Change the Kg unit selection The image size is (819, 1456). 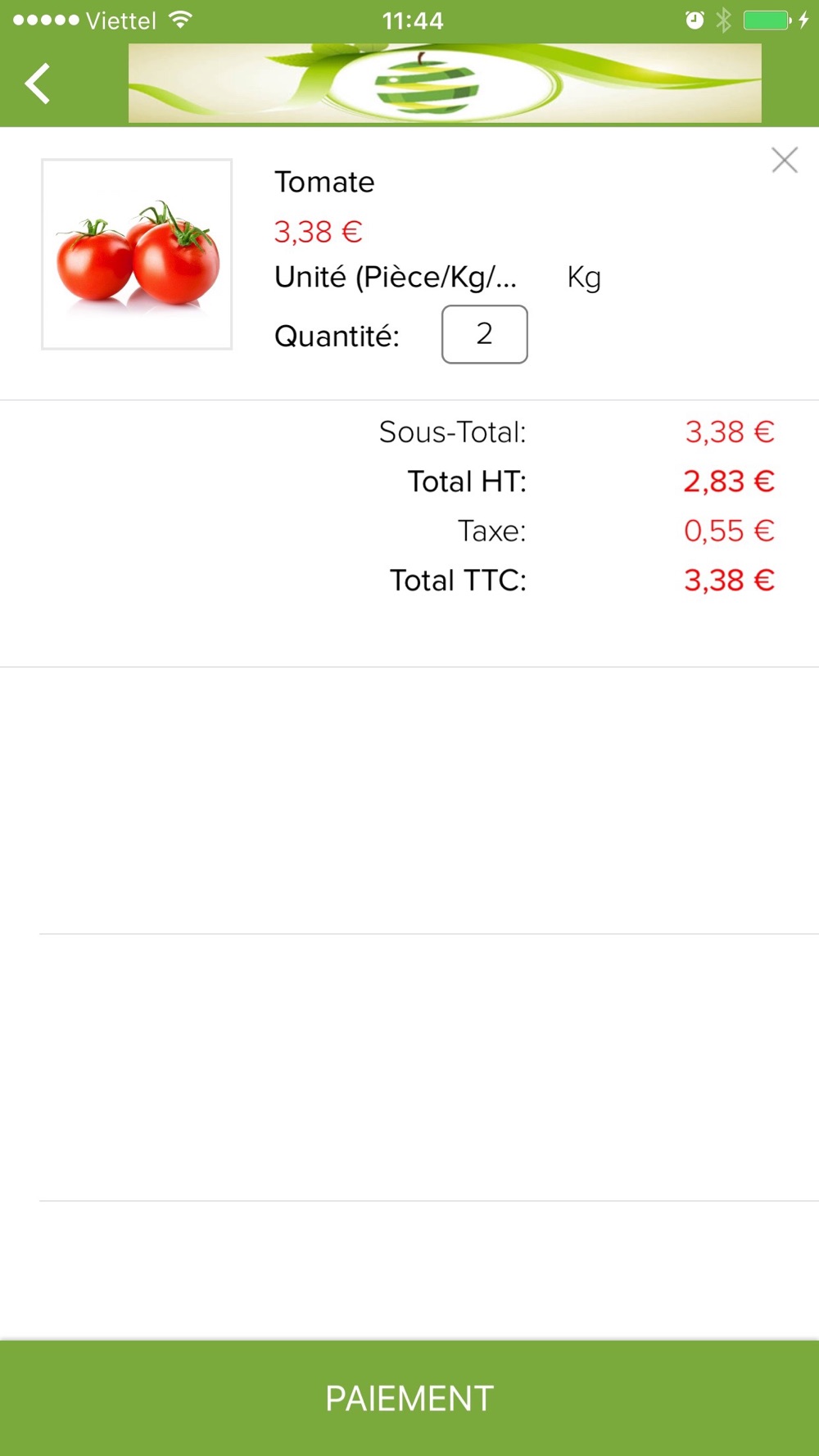pos(584,278)
